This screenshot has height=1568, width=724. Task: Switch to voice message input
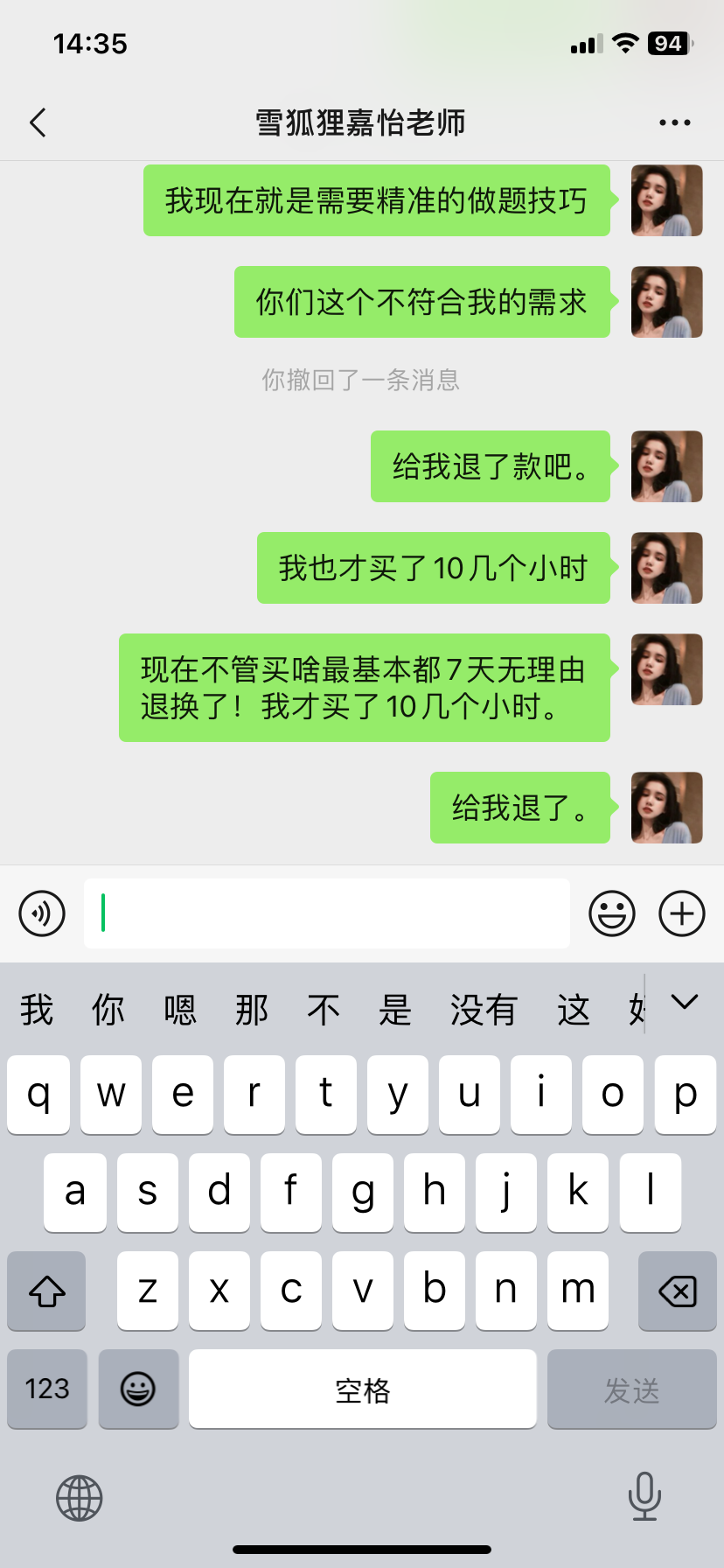[42, 913]
